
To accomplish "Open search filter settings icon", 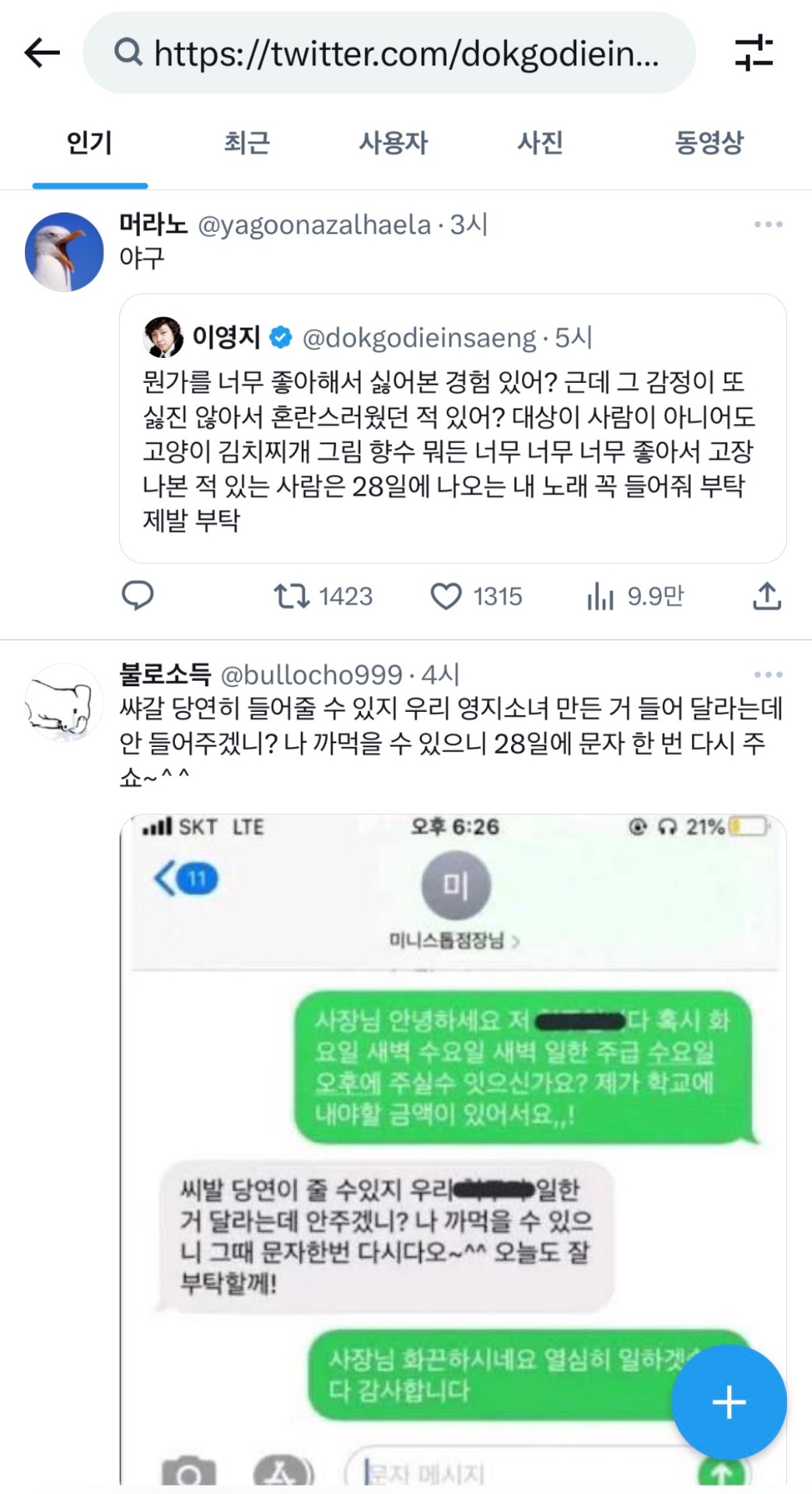I will click(x=754, y=53).
